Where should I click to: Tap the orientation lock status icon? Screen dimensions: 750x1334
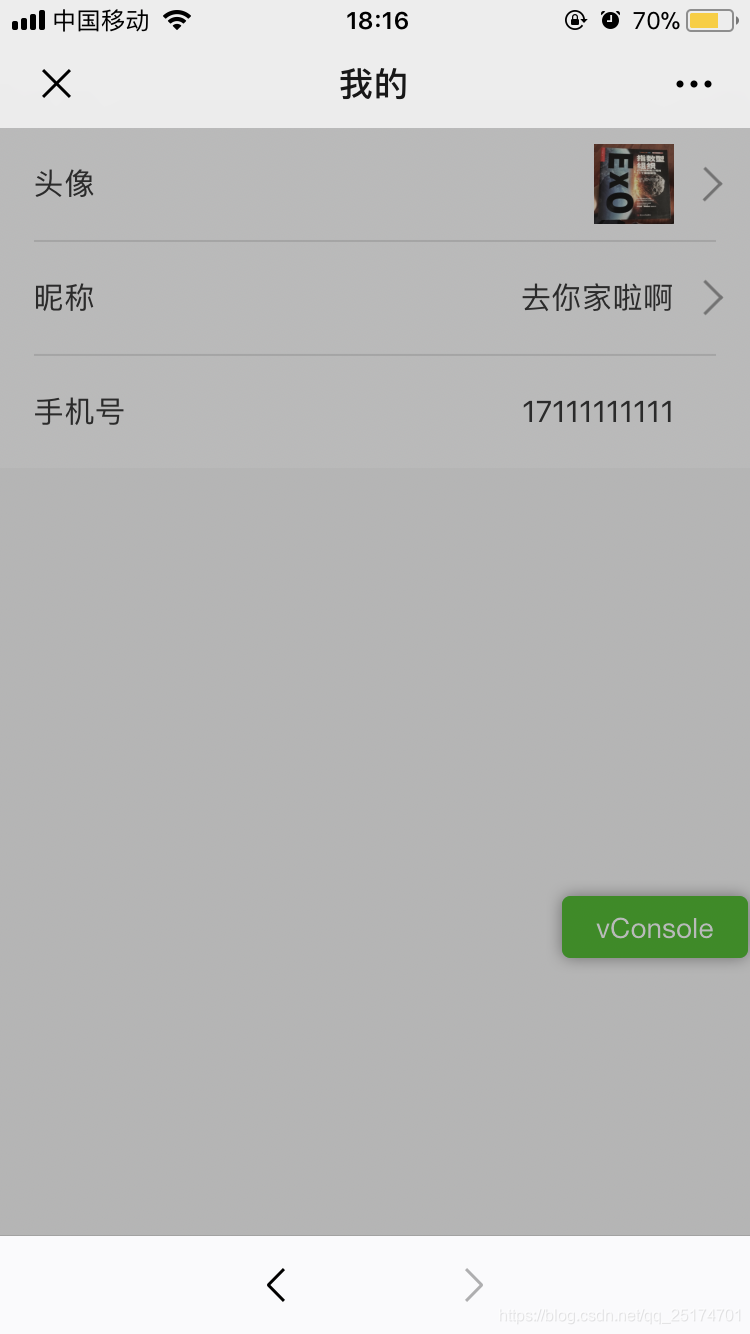pos(575,19)
